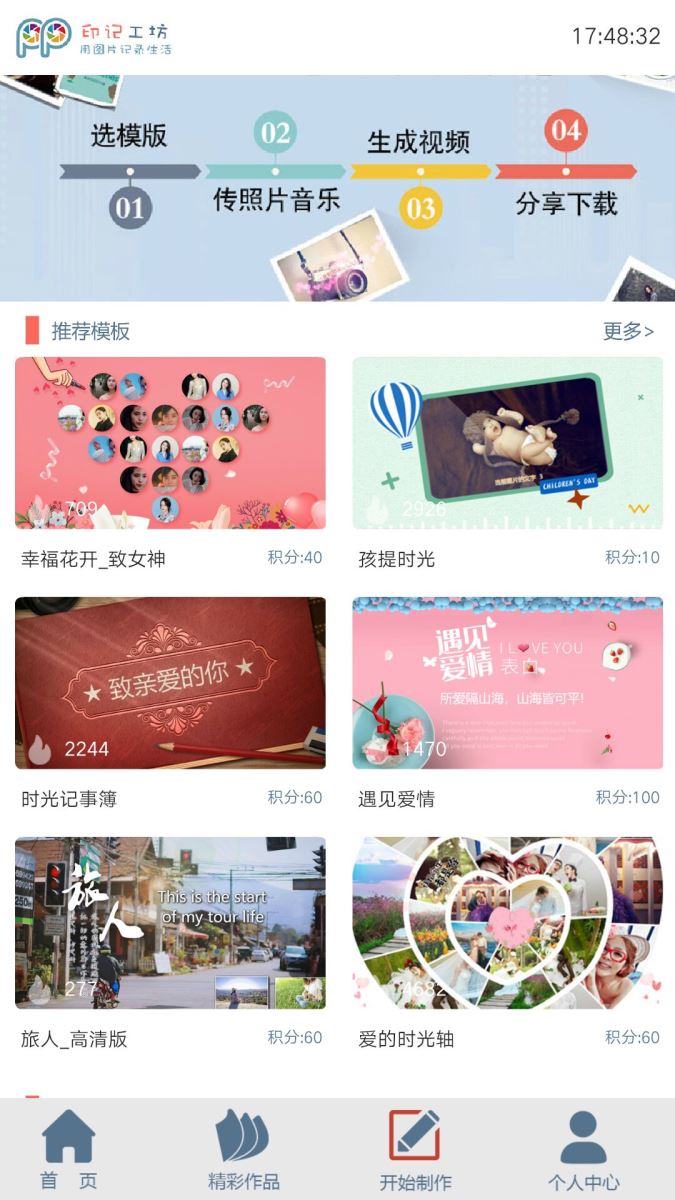Tap the steps banner at the top
This screenshot has height=1200, width=675.
[x=337, y=188]
